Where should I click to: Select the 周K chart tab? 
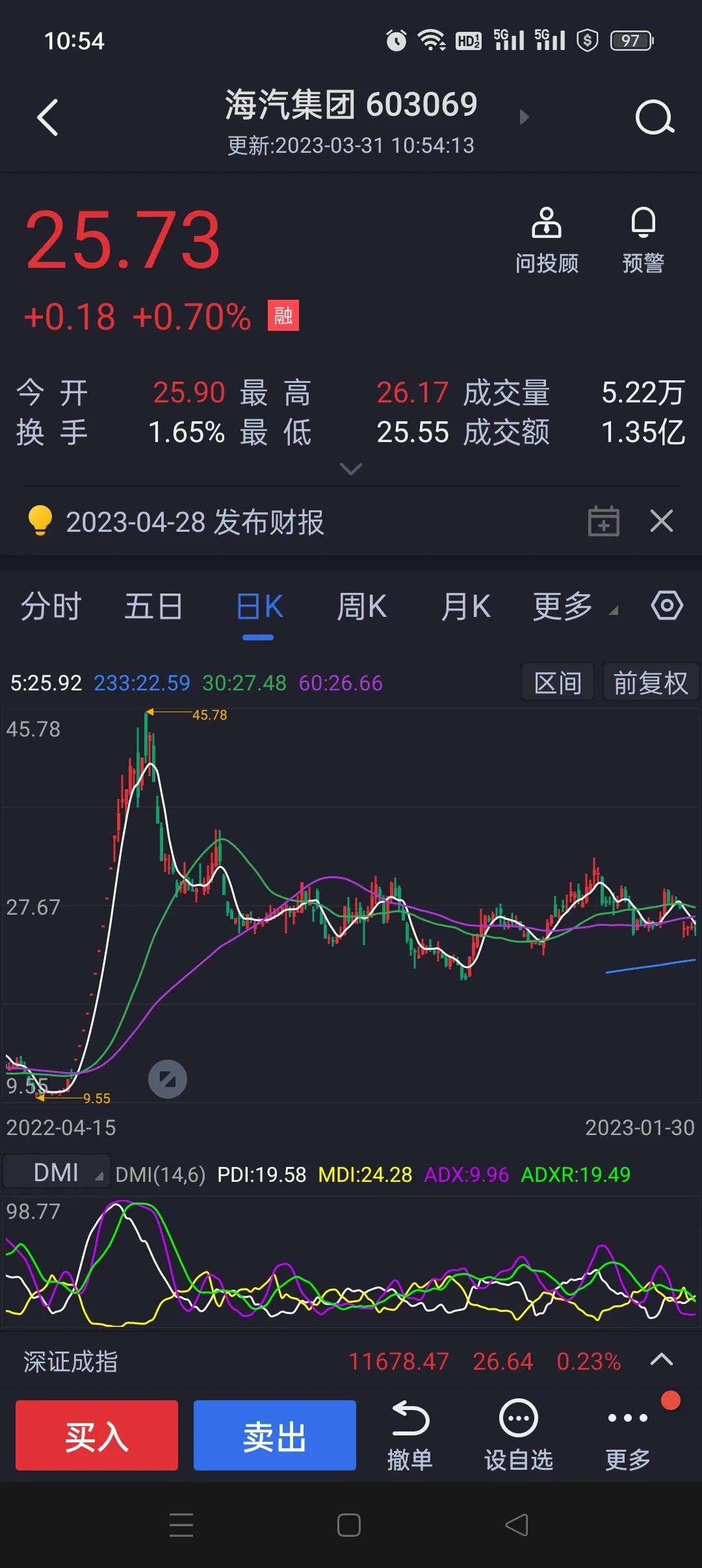(x=361, y=607)
